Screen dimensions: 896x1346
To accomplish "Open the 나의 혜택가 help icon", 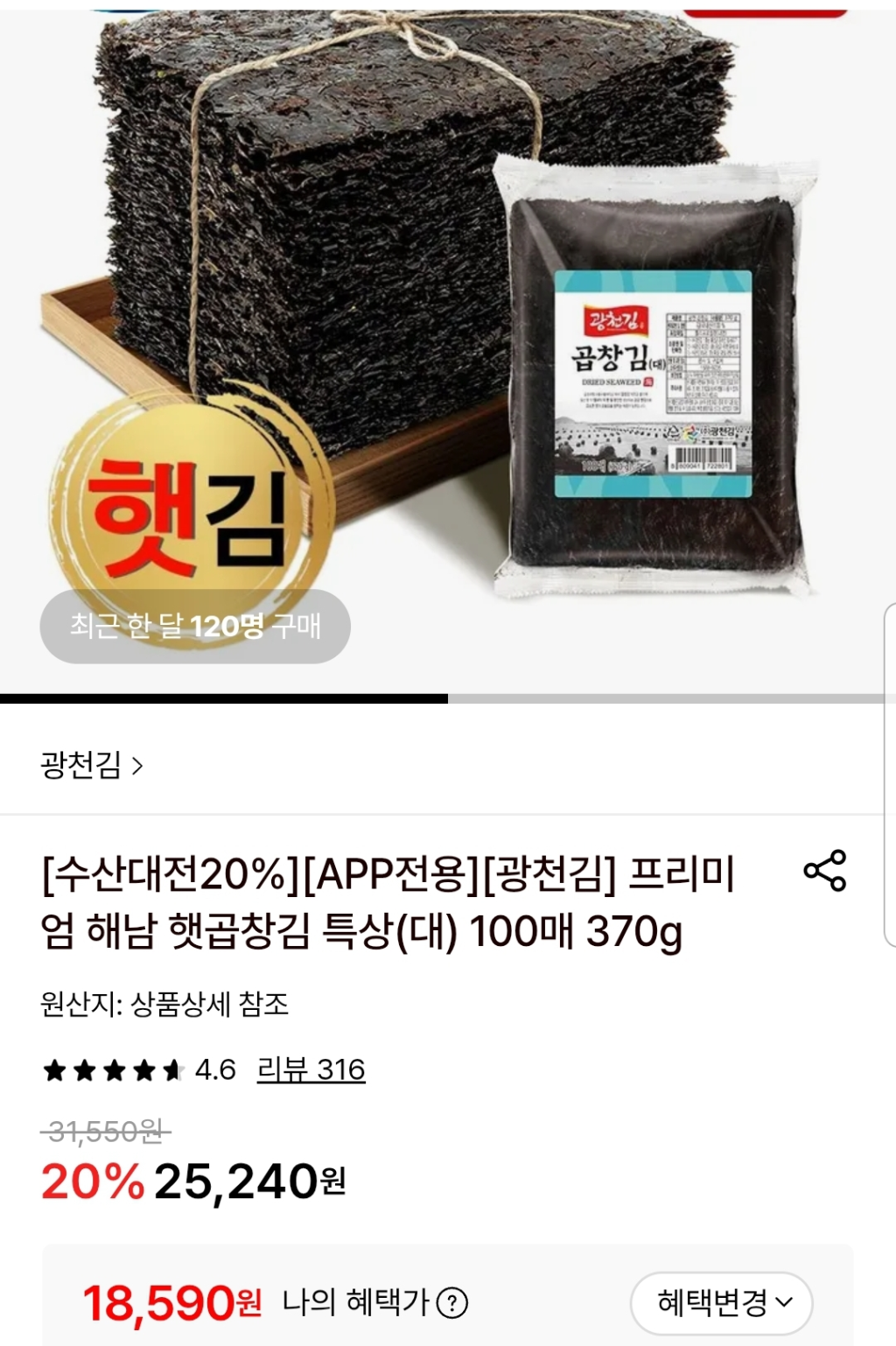I will 451,1303.
